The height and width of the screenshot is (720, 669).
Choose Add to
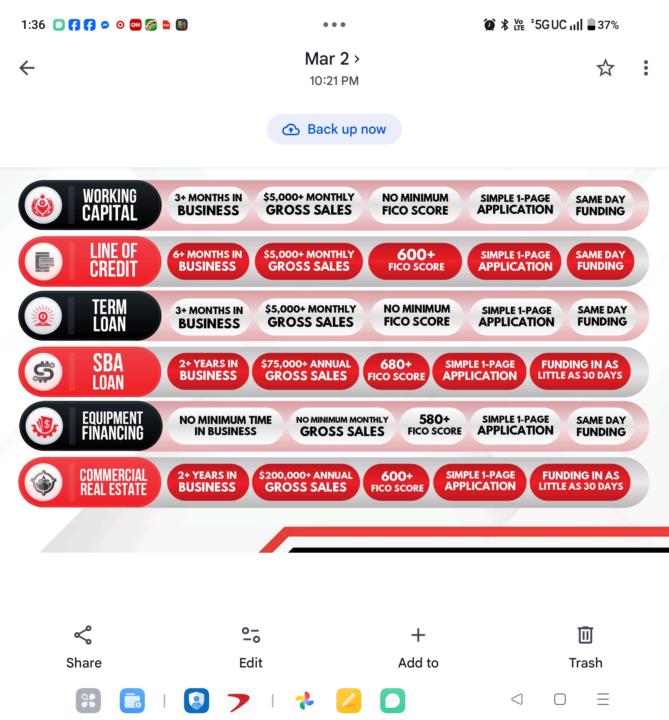[418, 646]
